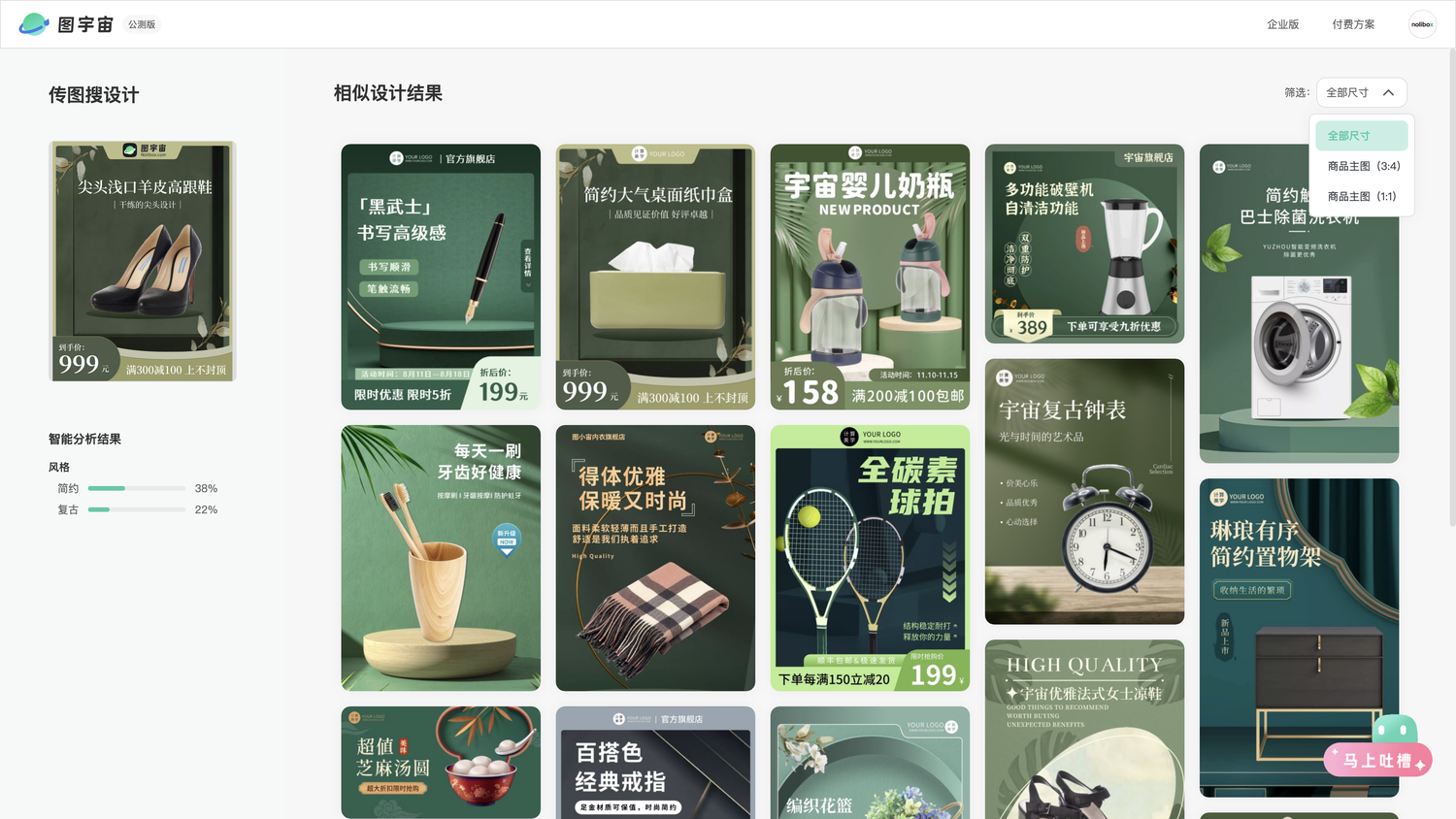Open the 多功能破壁机 template
The height and width of the screenshot is (819, 1456).
pyautogui.click(x=1084, y=244)
